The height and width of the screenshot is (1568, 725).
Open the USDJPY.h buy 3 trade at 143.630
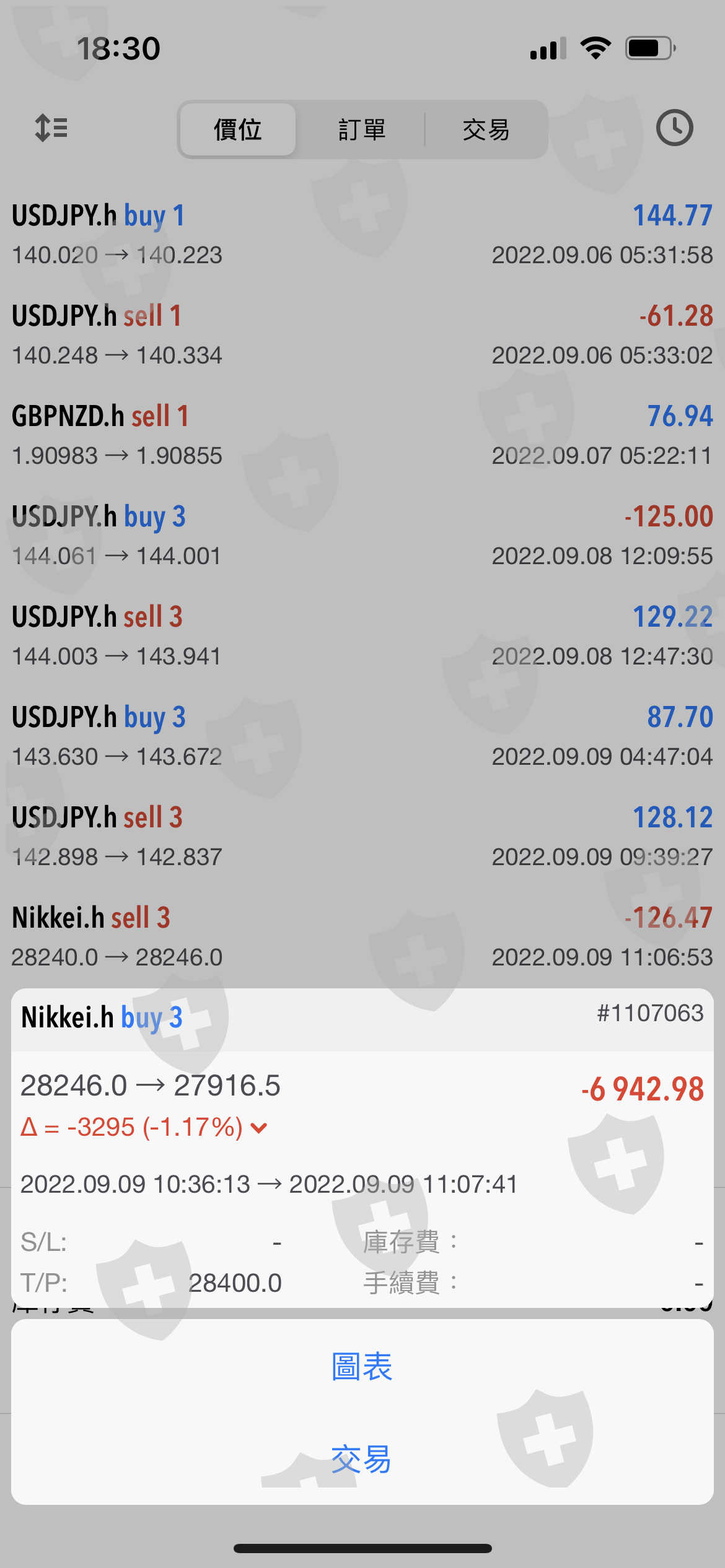(x=362, y=736)
